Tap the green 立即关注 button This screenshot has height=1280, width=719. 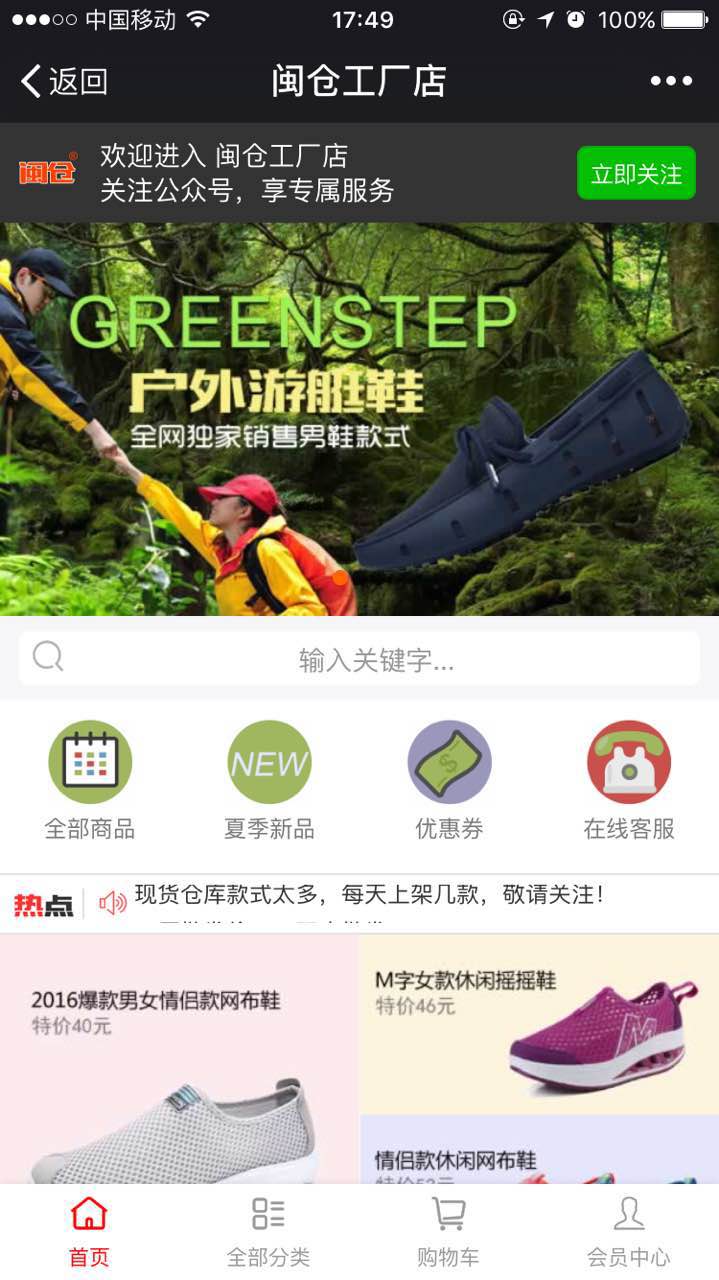coord(635,174)
